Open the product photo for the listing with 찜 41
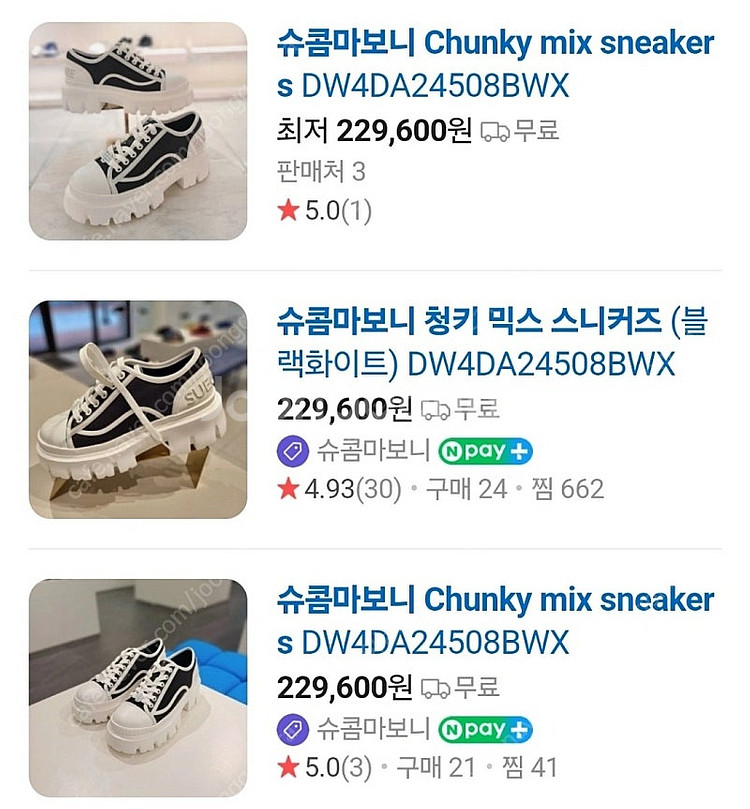This screenshot has width=750, height=809. click(138, 687)
